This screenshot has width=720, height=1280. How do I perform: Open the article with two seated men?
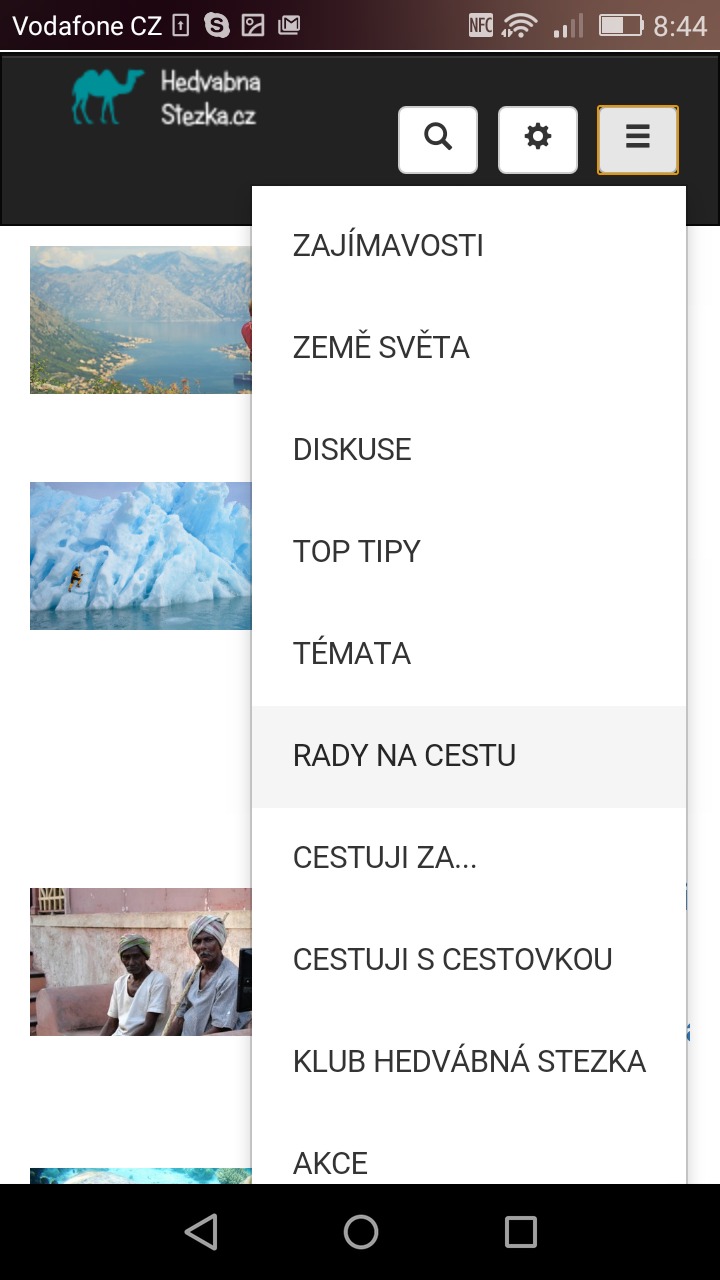pyautogui.click(x=140, y=961)
